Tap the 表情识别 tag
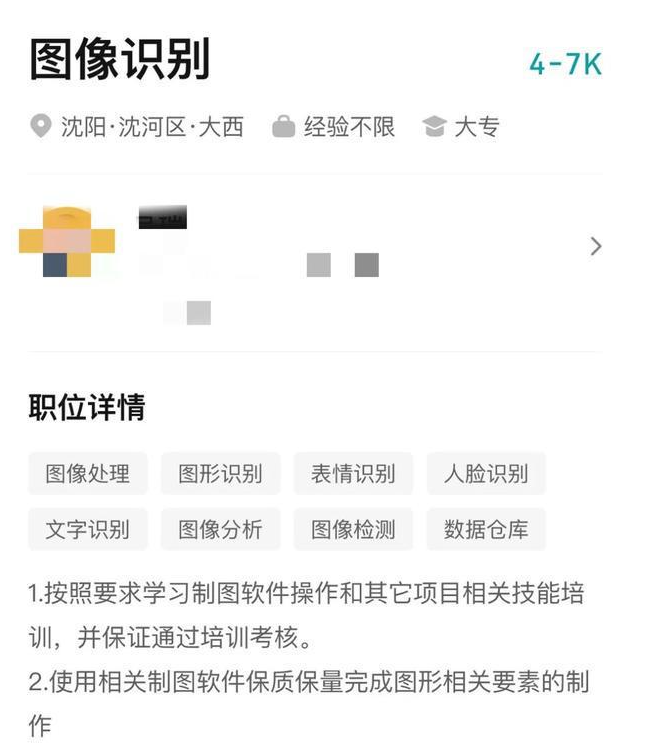Image resolution: width=645 pixels, height=751 pixels. 353,474
